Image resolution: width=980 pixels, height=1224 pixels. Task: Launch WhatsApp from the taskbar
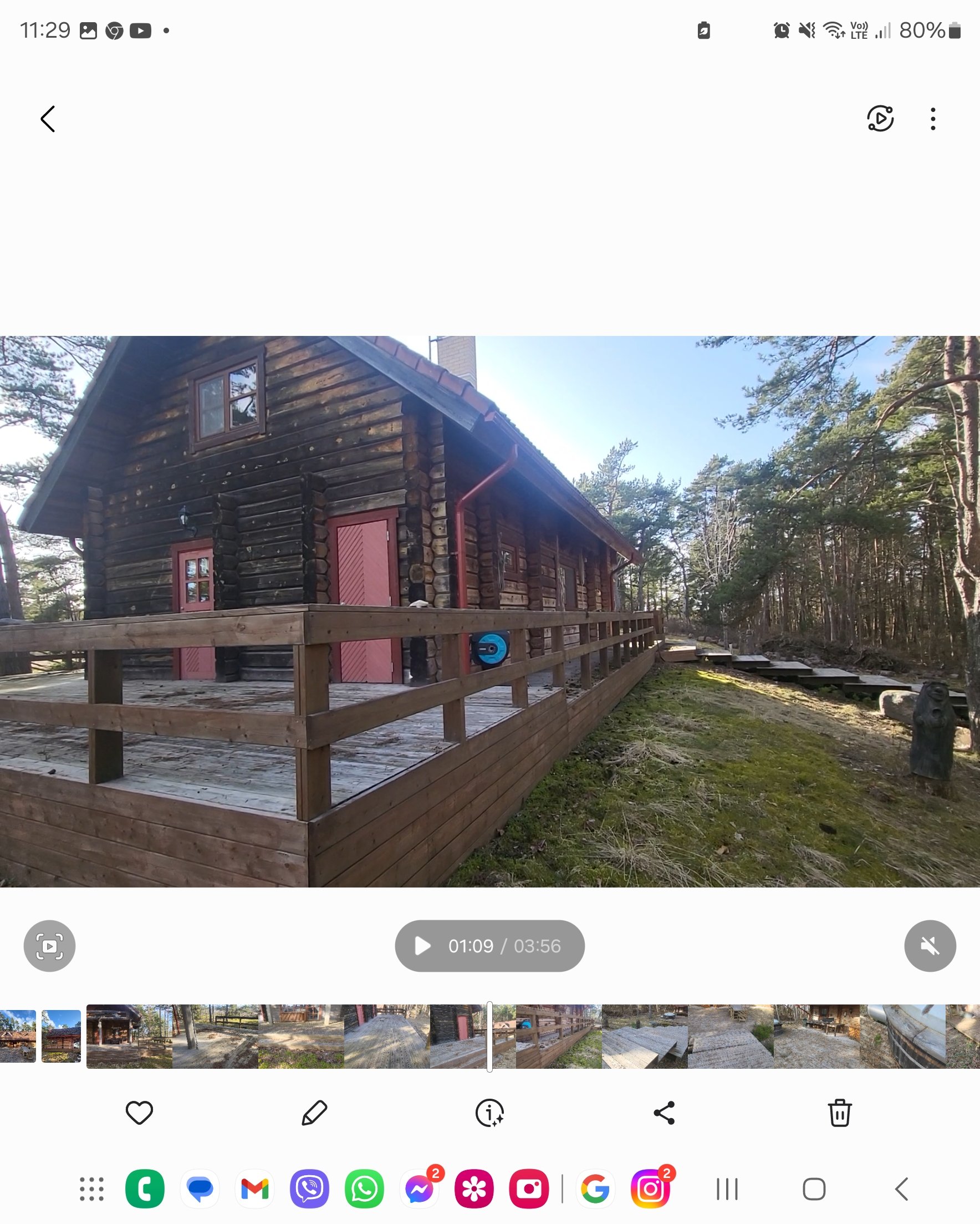pos(364,1189)
